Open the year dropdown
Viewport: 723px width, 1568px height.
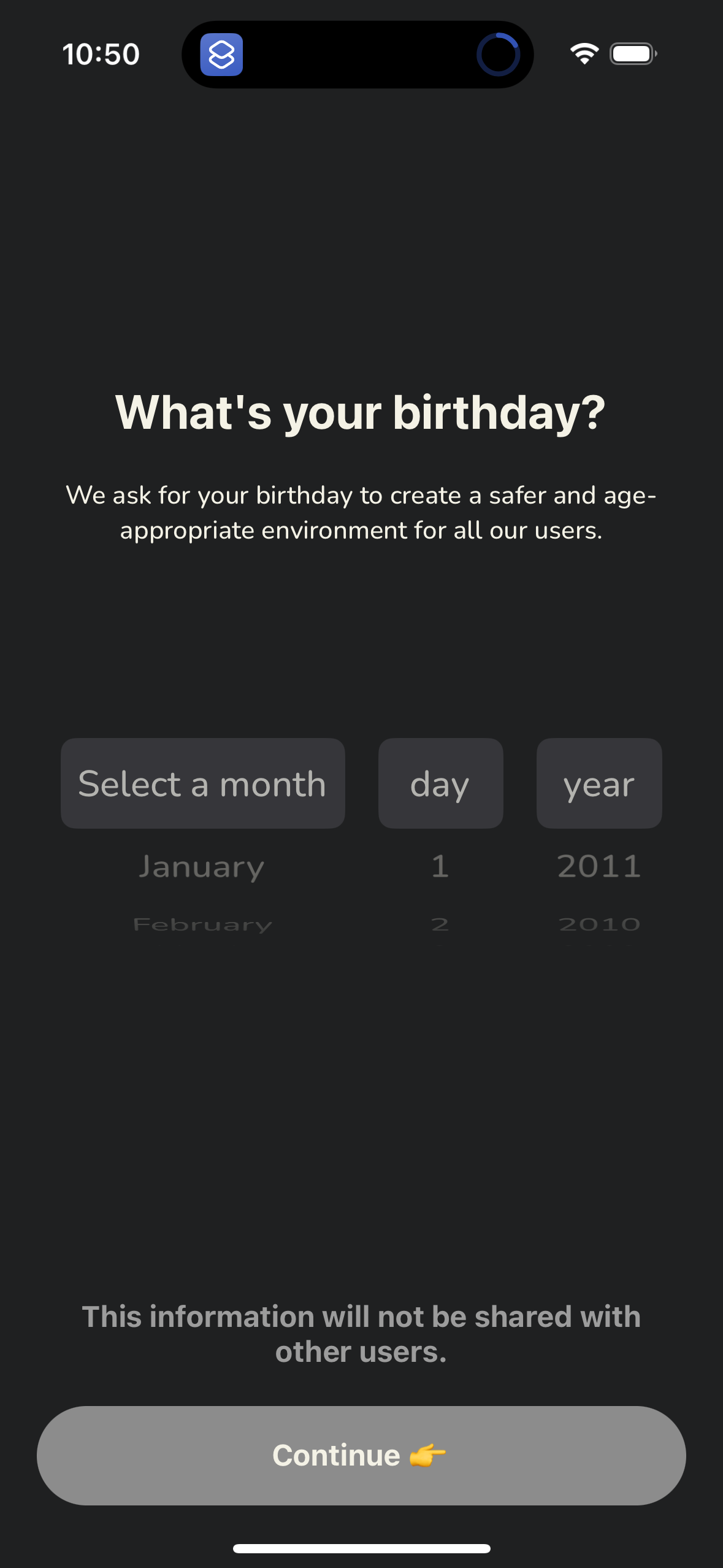coord(599,783)
